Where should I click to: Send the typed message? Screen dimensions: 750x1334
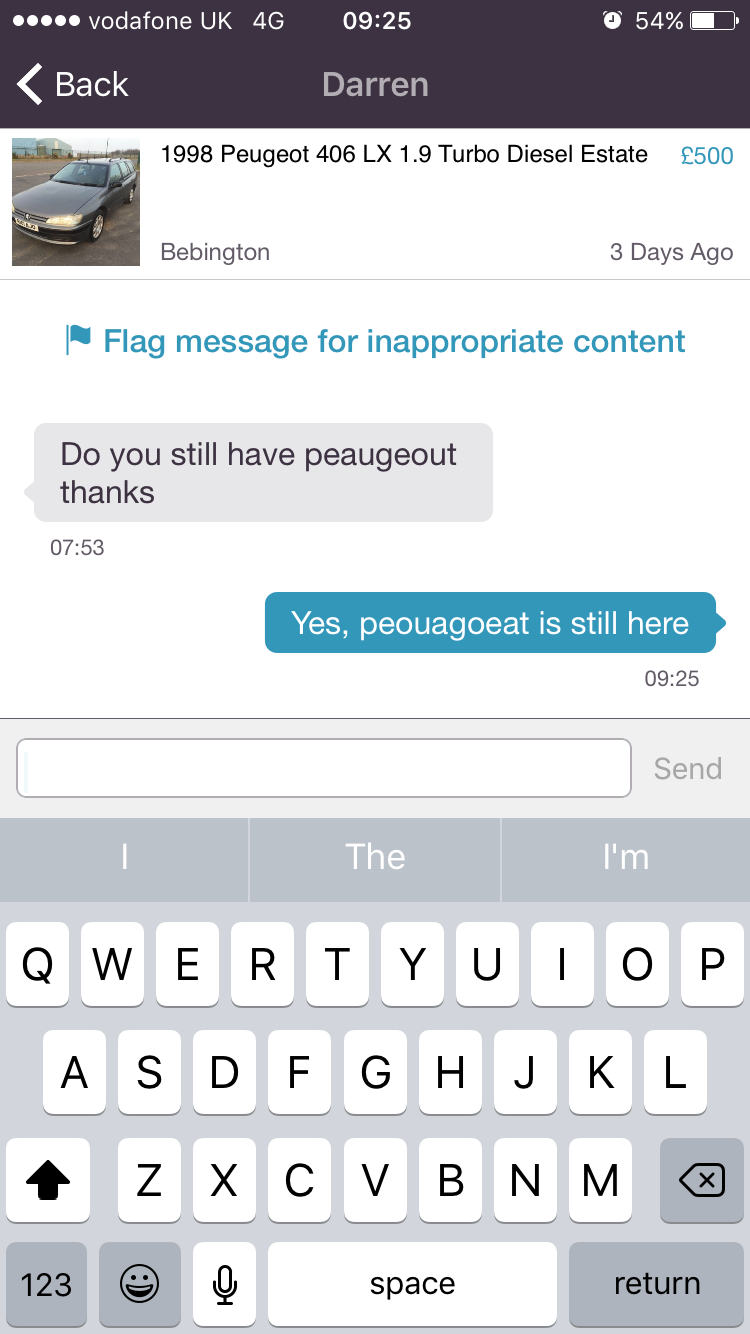[688, 768]
